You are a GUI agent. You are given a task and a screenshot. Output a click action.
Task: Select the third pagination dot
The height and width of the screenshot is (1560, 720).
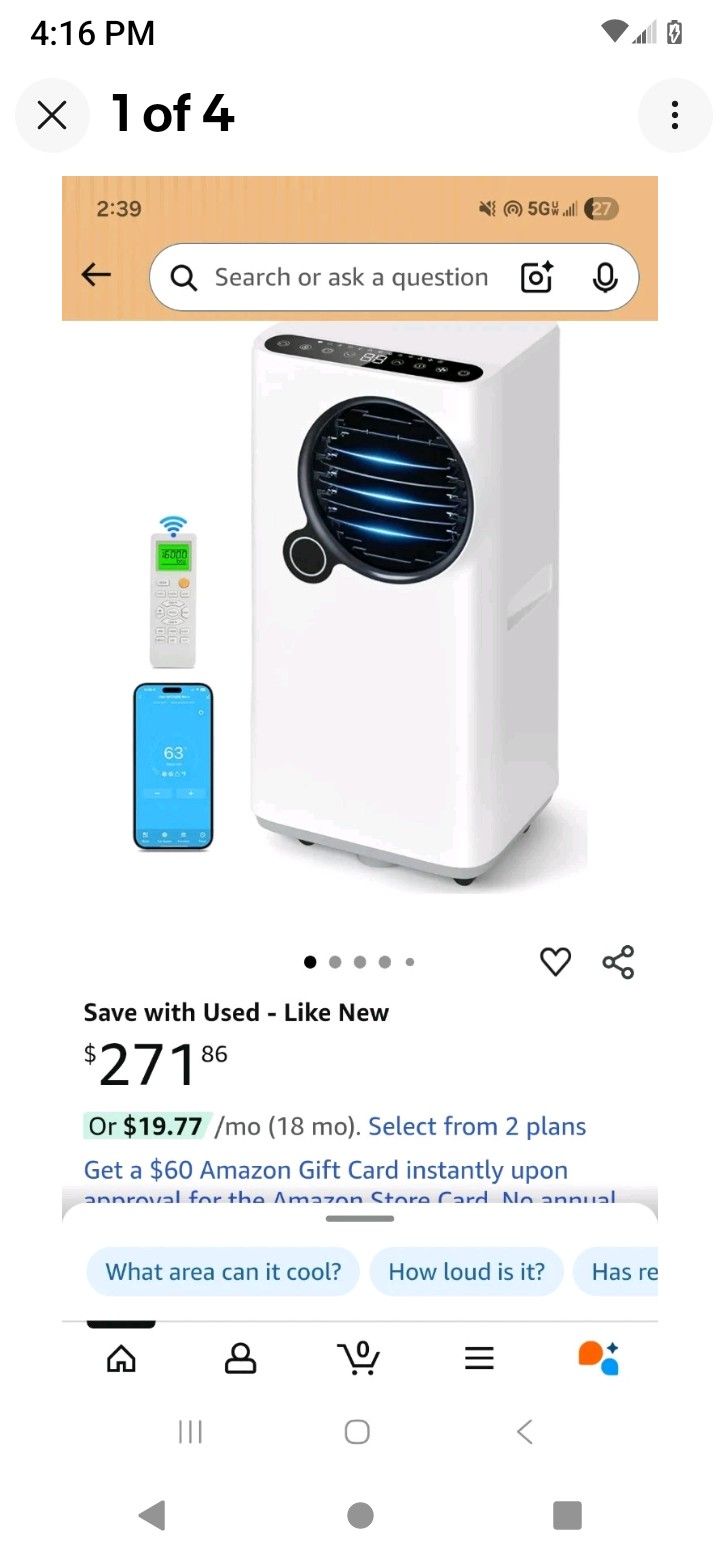click(360, 961)
